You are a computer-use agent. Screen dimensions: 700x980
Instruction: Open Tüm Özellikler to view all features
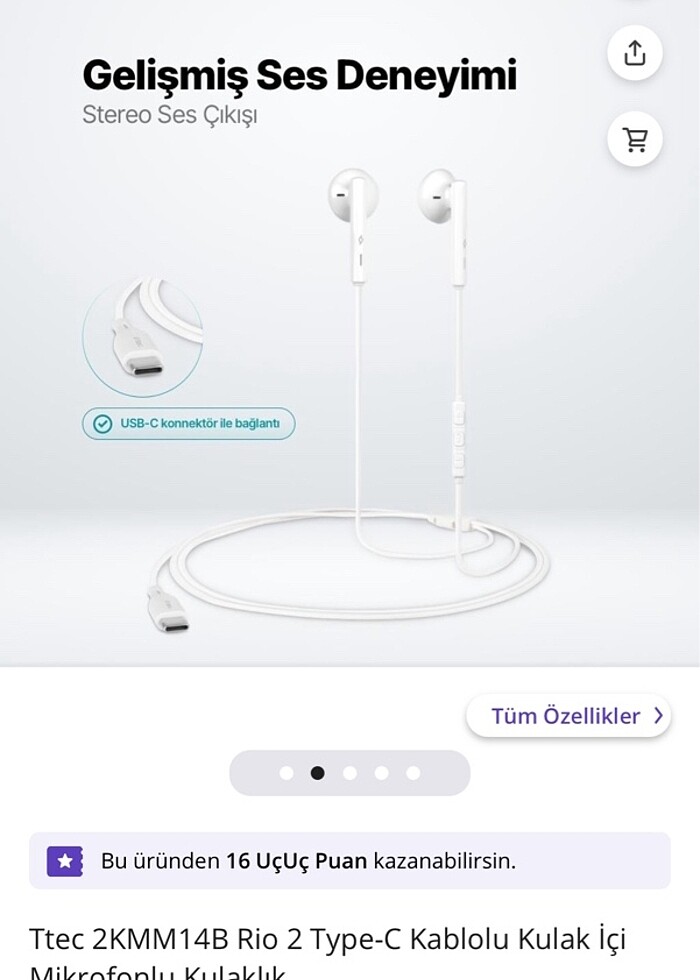point(568,716)
